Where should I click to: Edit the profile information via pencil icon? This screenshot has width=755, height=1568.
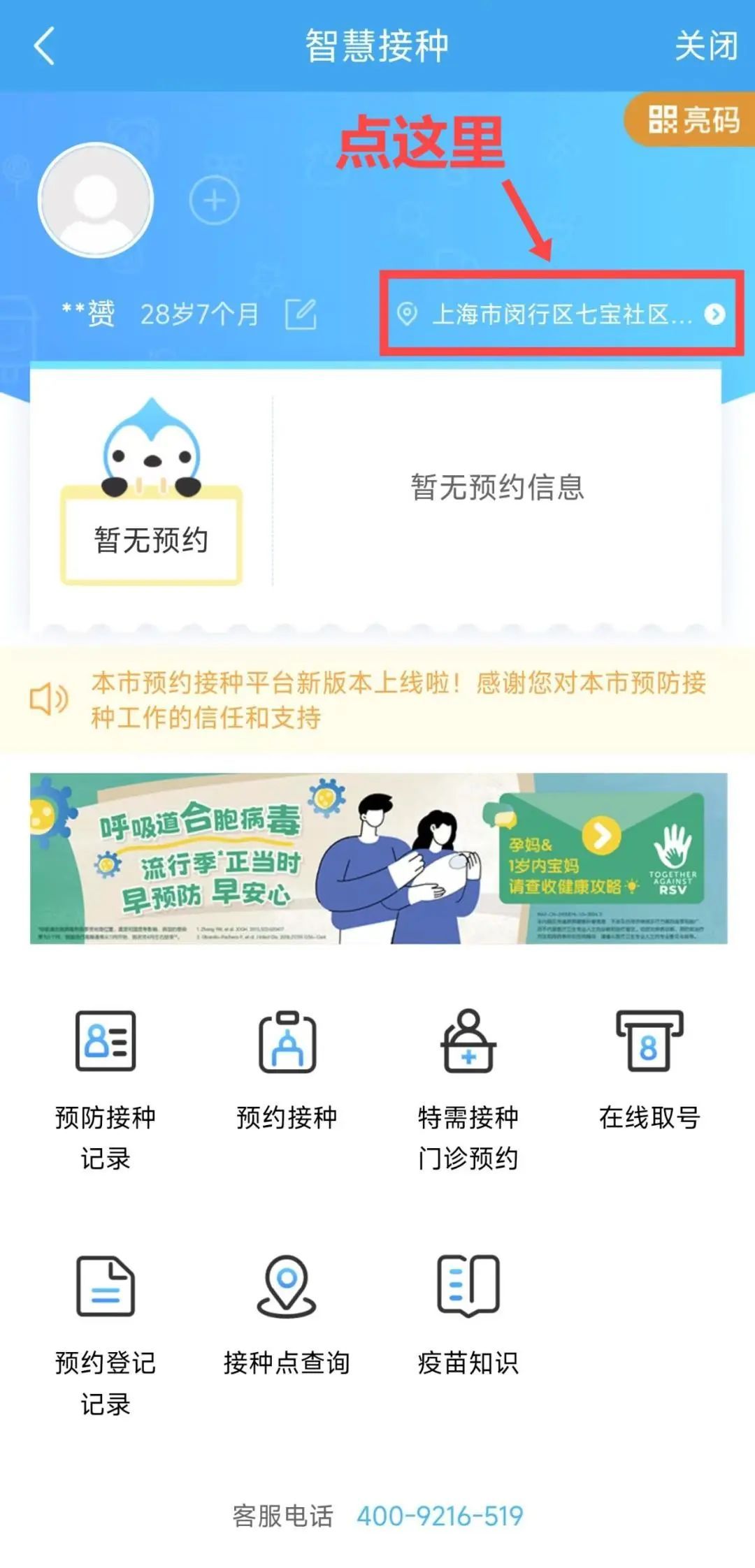tap(301, 314)
